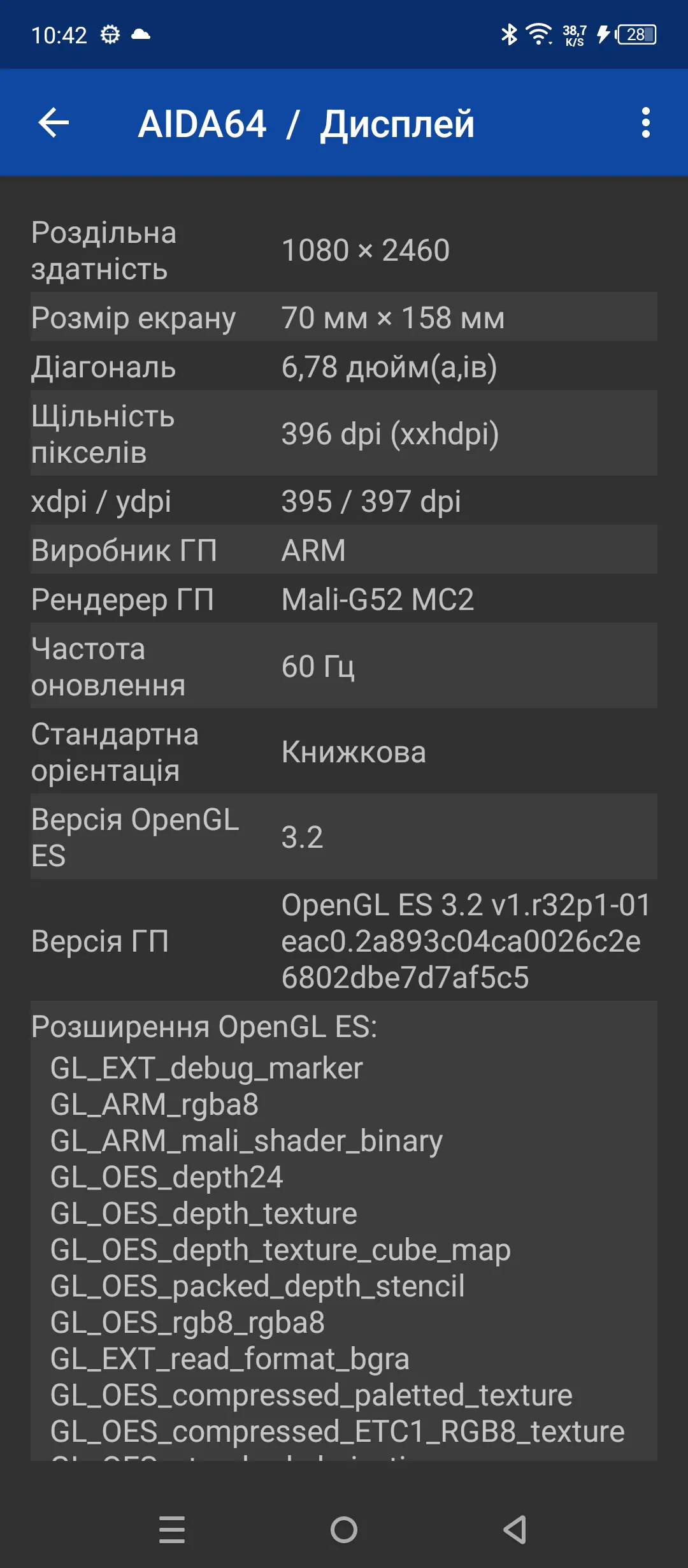Viewport: 688px width, 1568px height.
Task: Tap the system home button
Action: coord(344,1530)
